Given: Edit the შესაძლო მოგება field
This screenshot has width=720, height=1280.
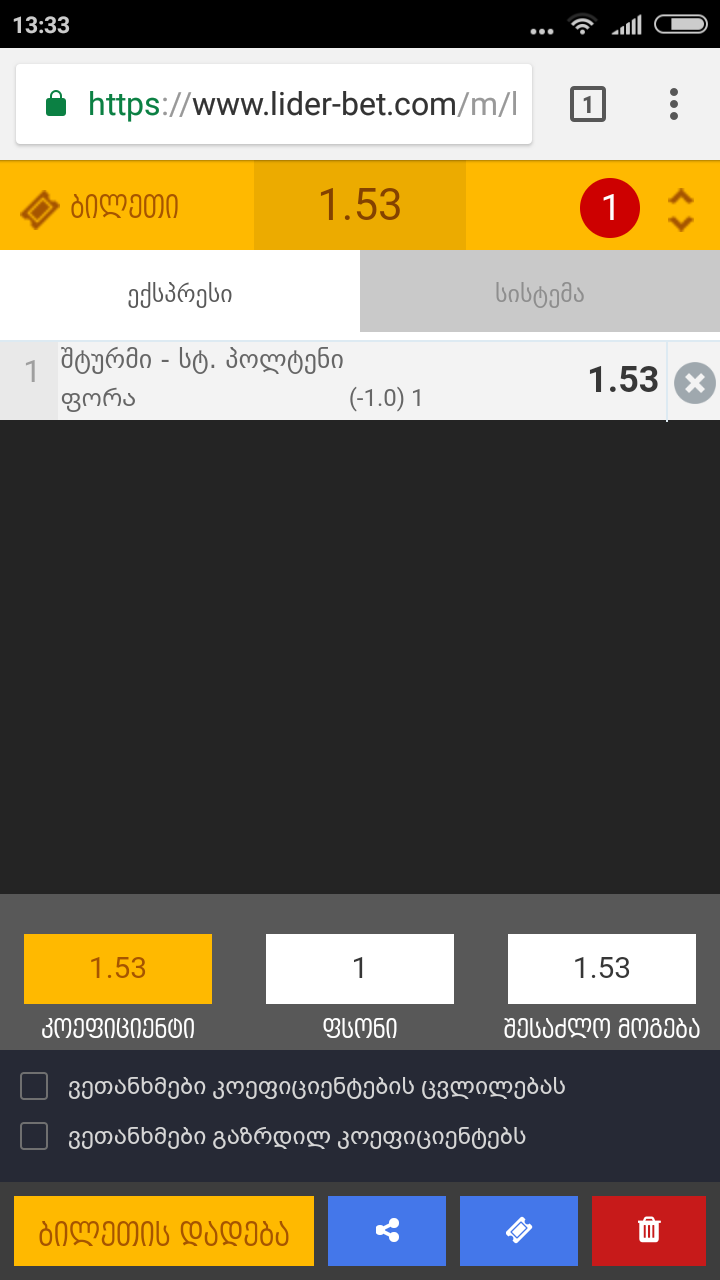Looking at the screenshot, I should [602, 968].
